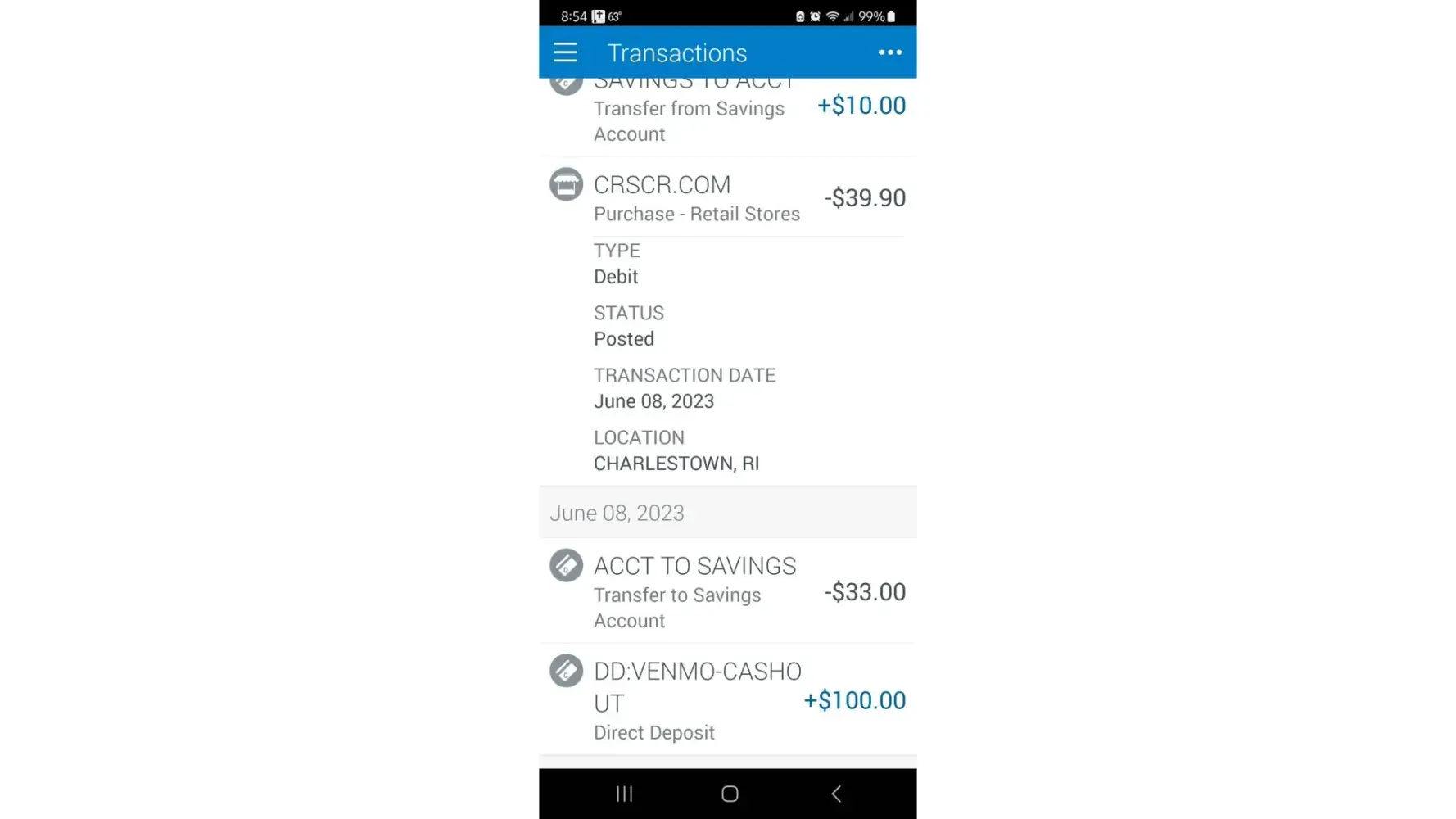Tap the system home button
The image size is (1456, 819).
(x=730, y=794)
